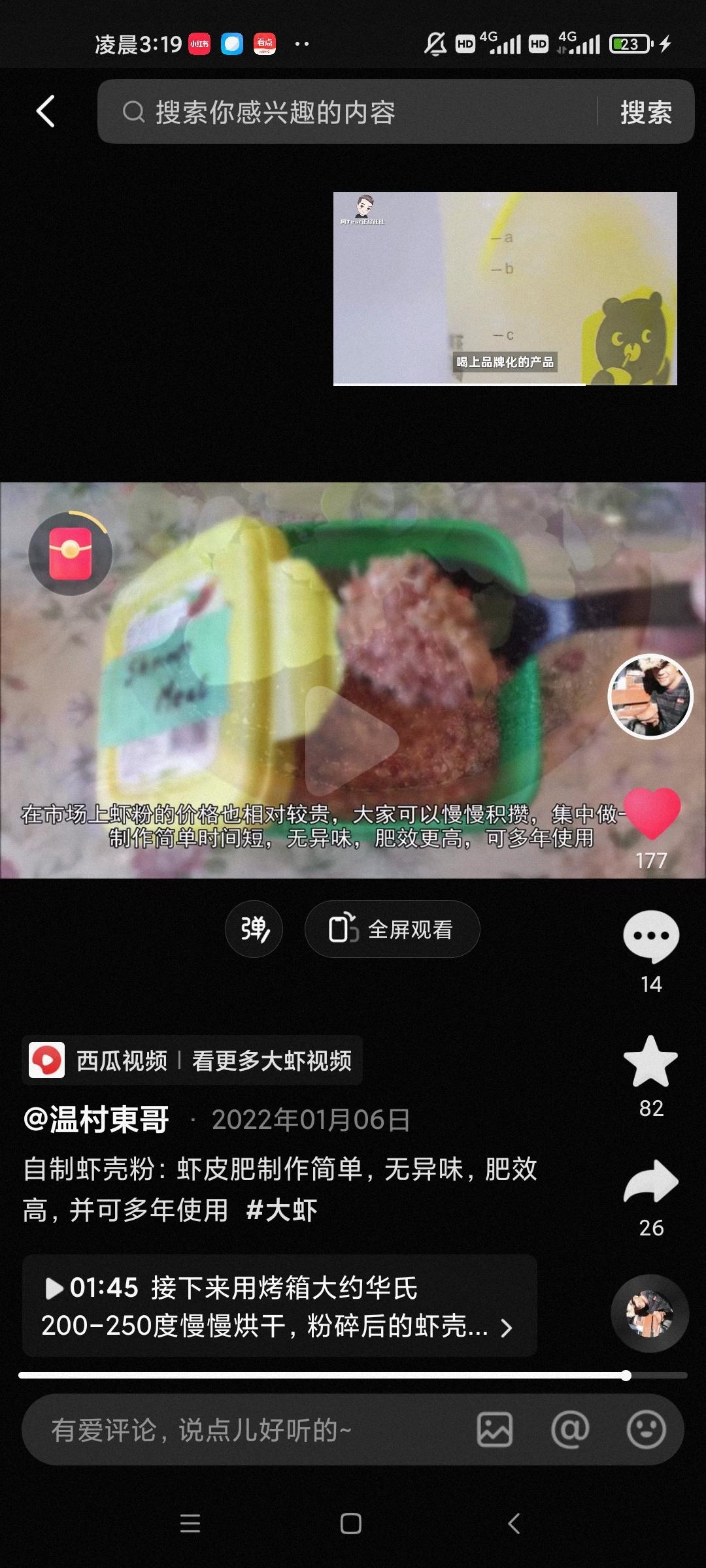This screenshot has width=706, height=1568.
Task: Toggle the 弹 danmaku bullet comments
Action: [x=254, y=929]
